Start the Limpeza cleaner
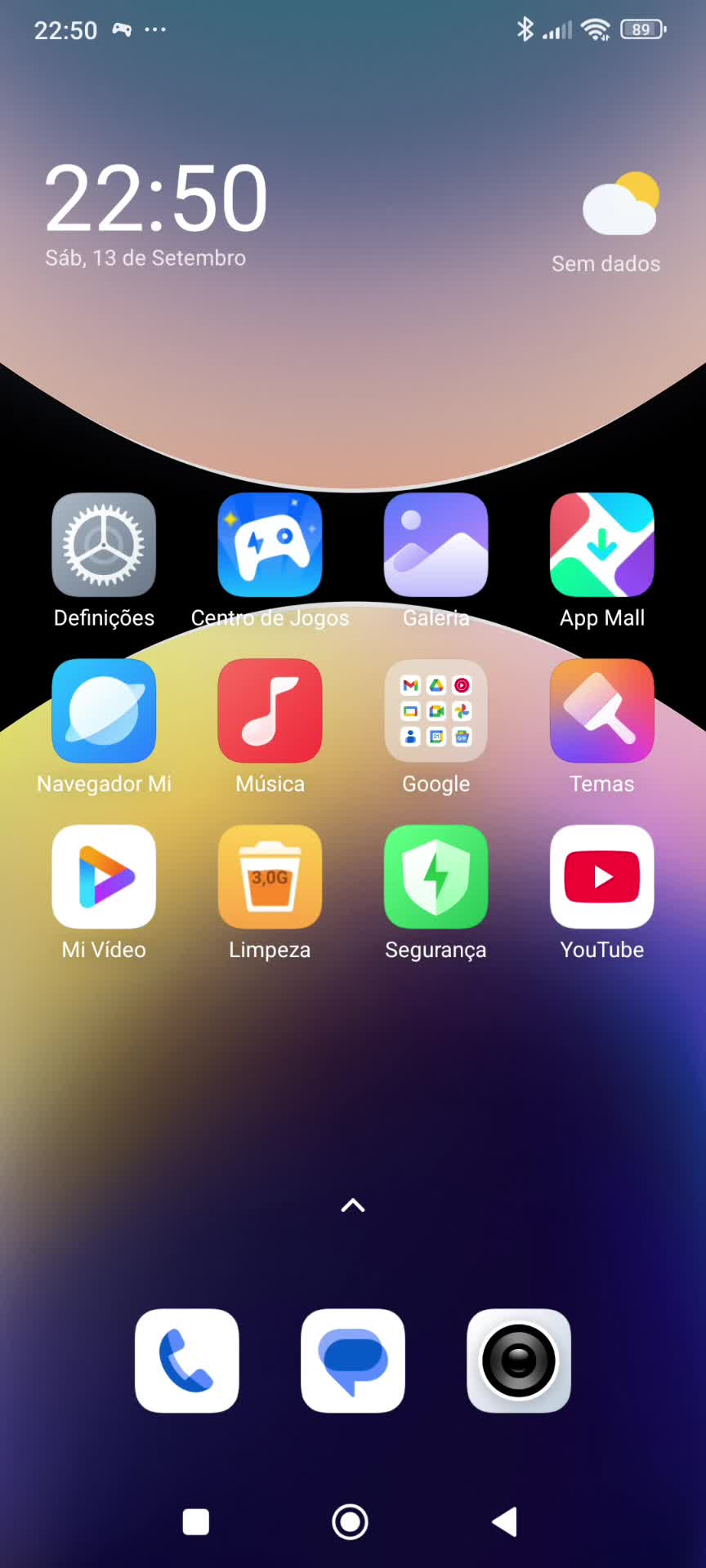Screen dimensions: 706x1568 (270, 876)
